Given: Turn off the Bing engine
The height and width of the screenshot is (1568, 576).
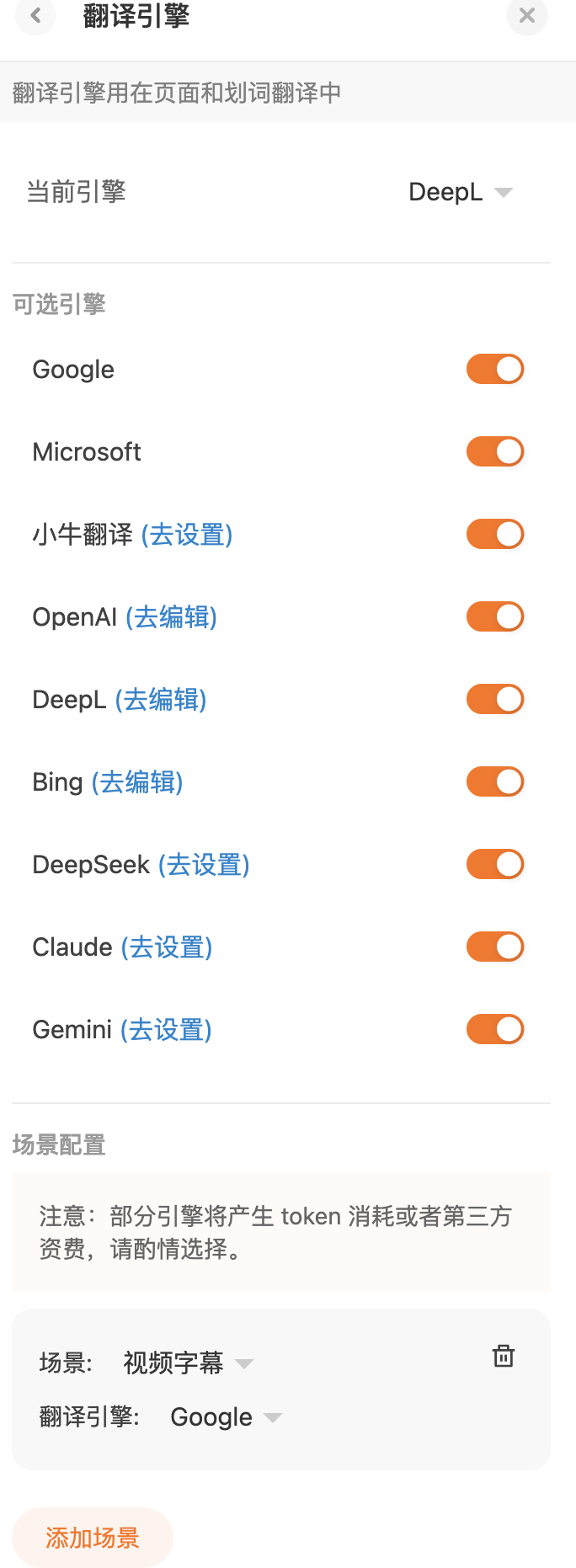Looking at the screenshot, I should (495, 781).
